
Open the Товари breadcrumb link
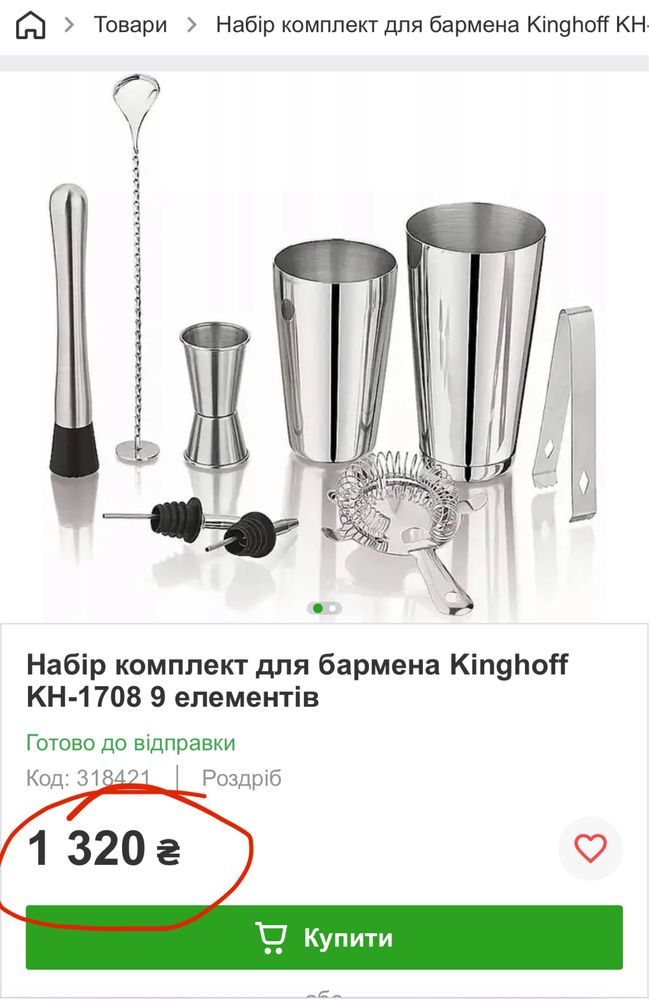[130, 25]
